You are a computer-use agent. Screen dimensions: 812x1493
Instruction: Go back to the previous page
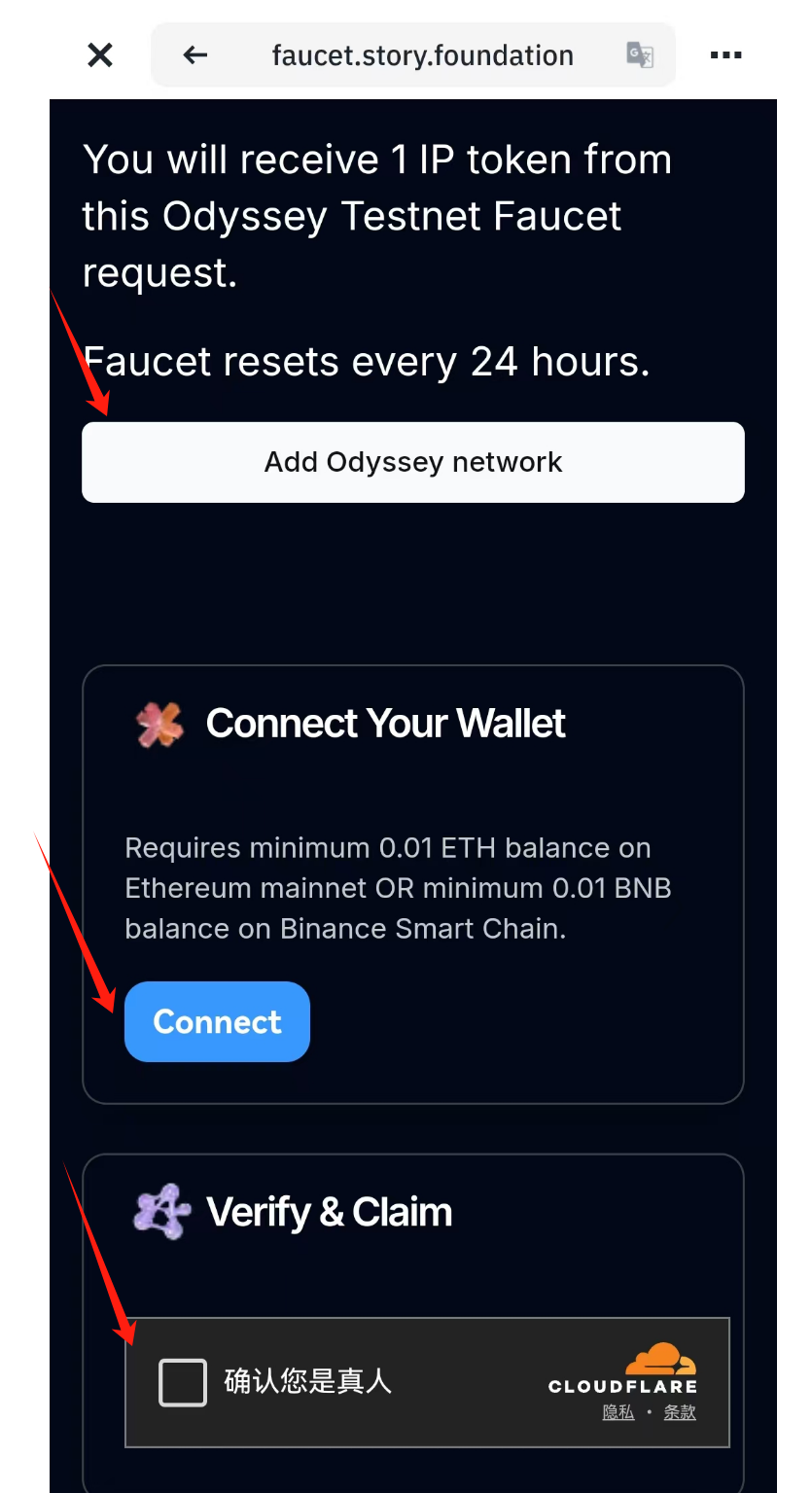195,55
